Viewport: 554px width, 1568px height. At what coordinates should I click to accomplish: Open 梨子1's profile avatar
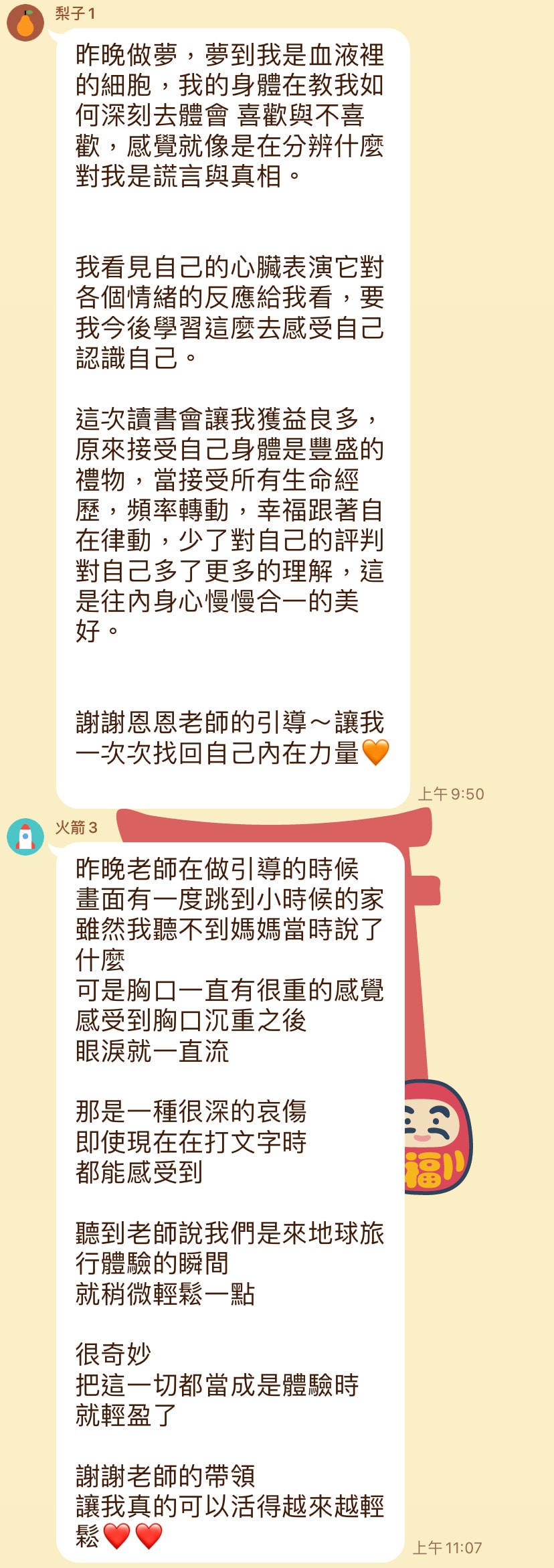pos(25,23)
